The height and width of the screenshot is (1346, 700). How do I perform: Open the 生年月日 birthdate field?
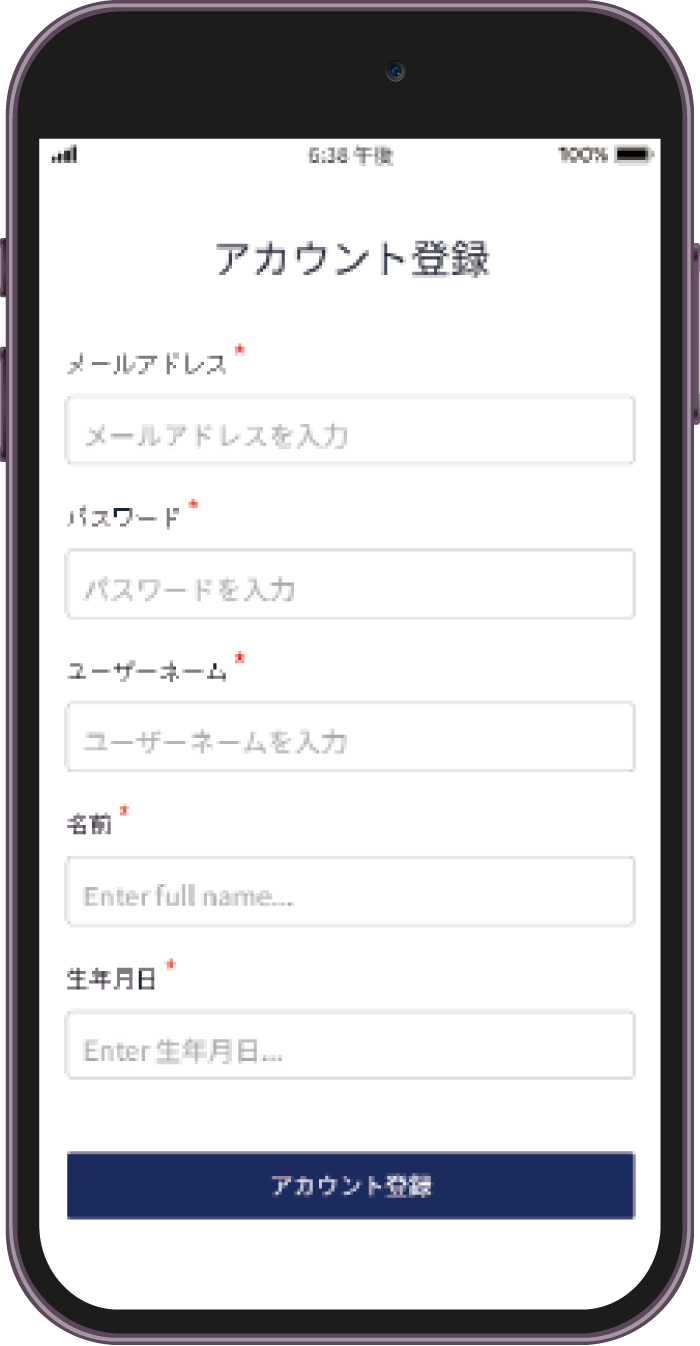click(x=350, y=1045)
